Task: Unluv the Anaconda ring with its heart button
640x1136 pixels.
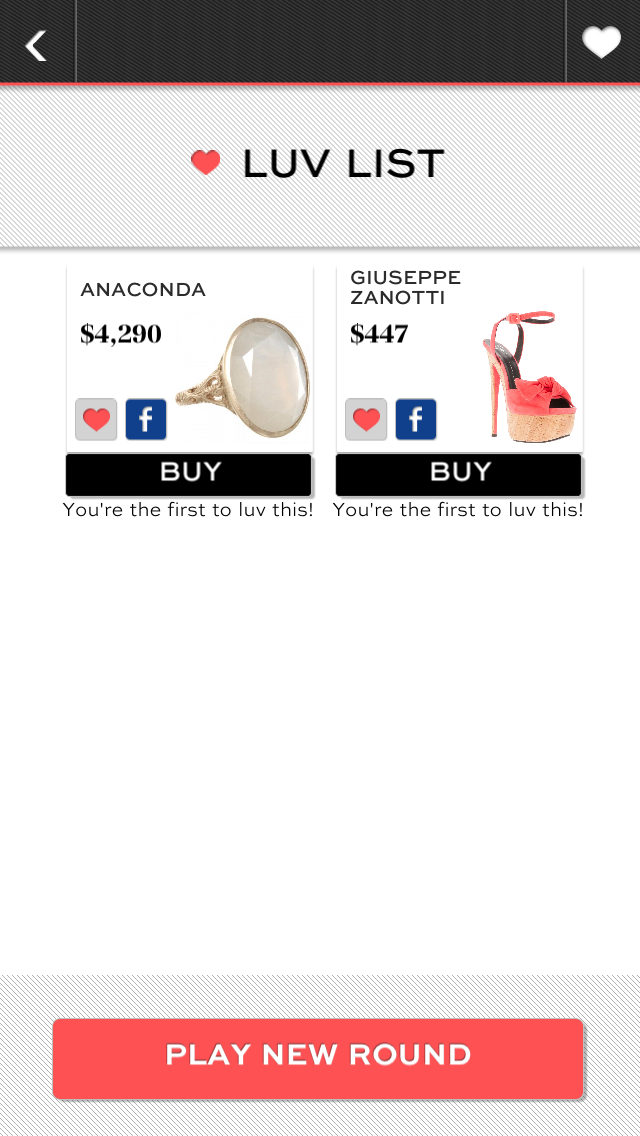Action: [x=96, y=419]
